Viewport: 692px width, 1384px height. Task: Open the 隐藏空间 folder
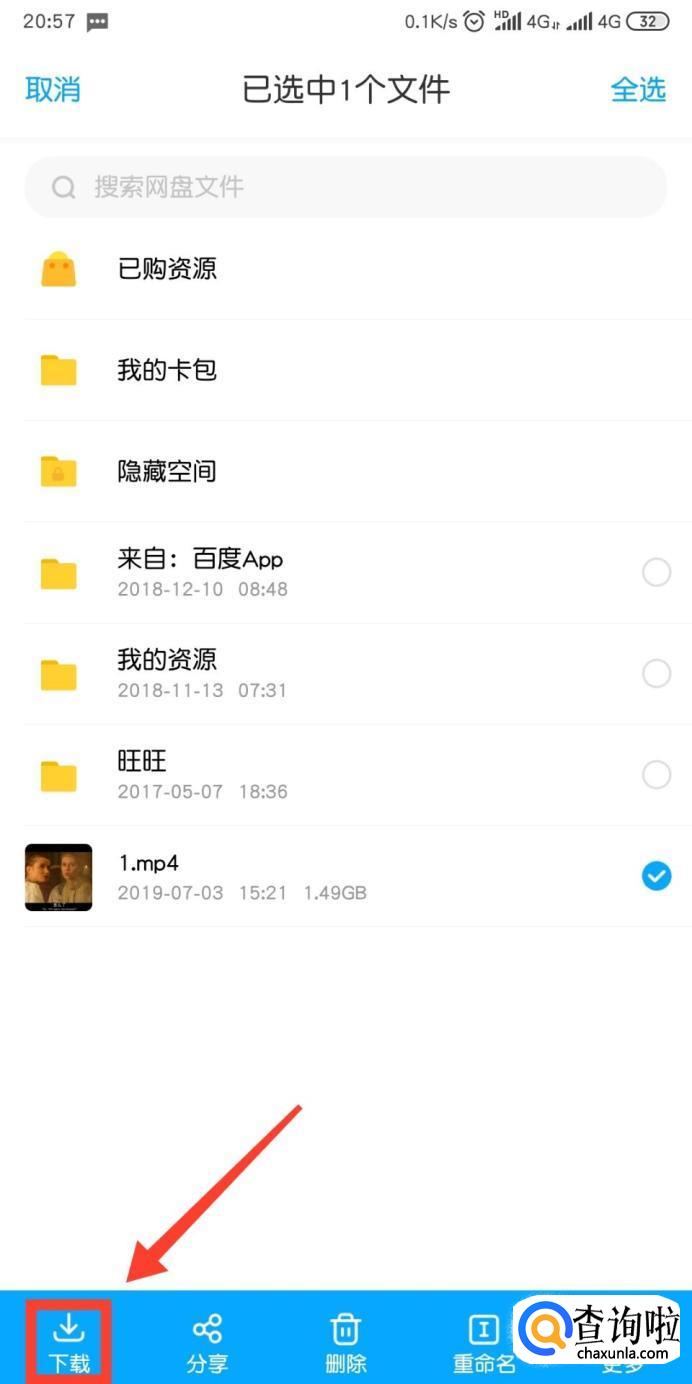coord(167,471)
